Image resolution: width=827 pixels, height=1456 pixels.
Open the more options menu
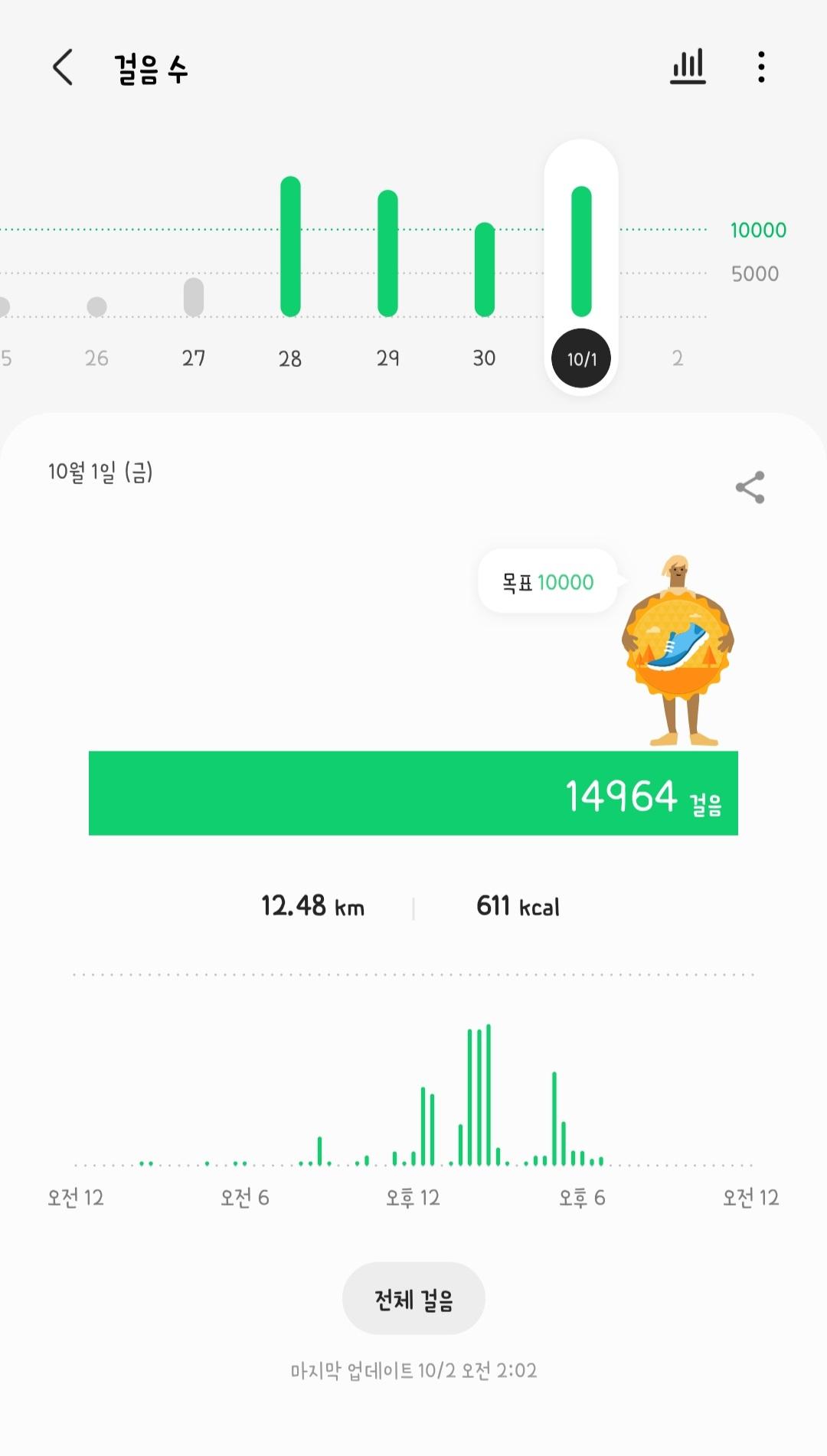pyautogui.click(x=760, y=67)
